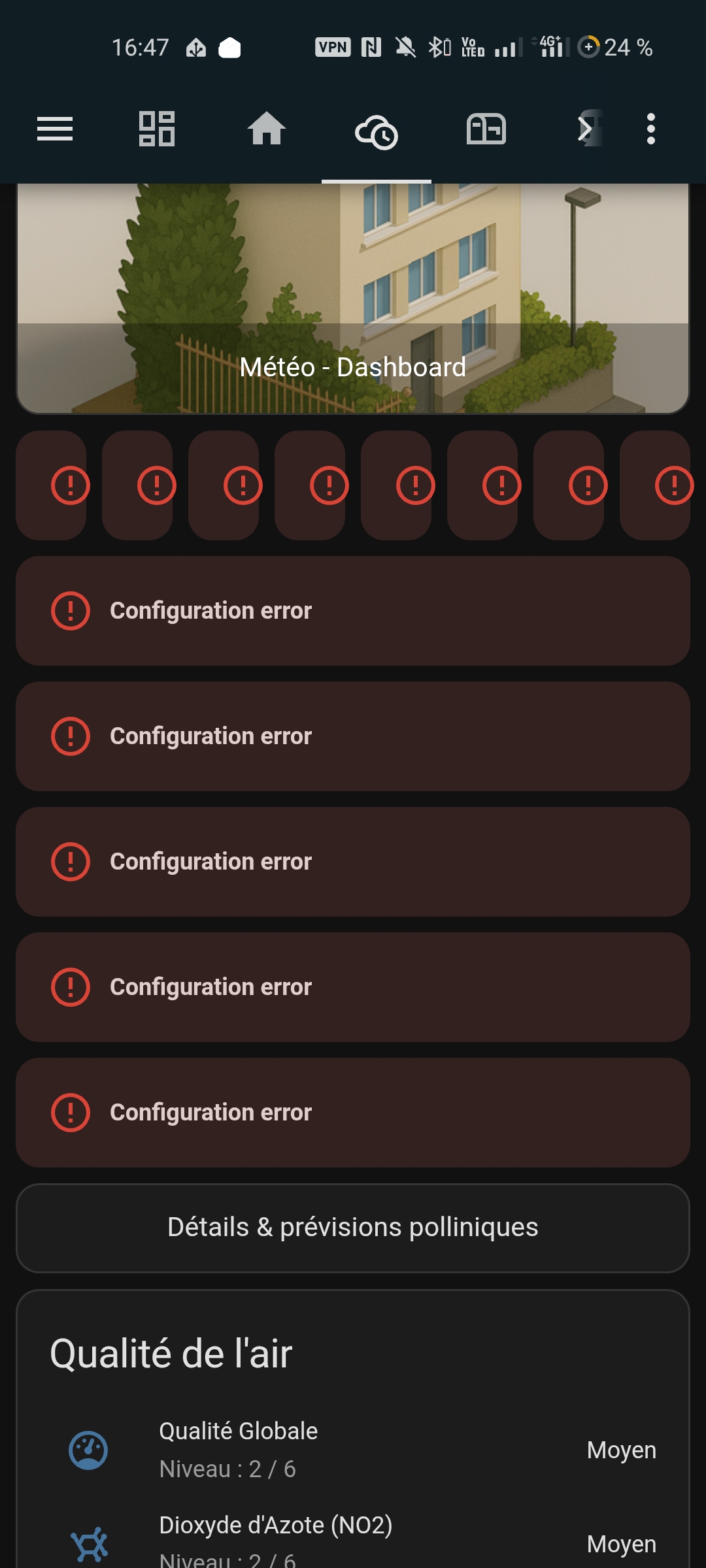Screen dimensions: 706x1568
Task: Show more tabs with chevron arrow
Action: [x=586, y=129]
